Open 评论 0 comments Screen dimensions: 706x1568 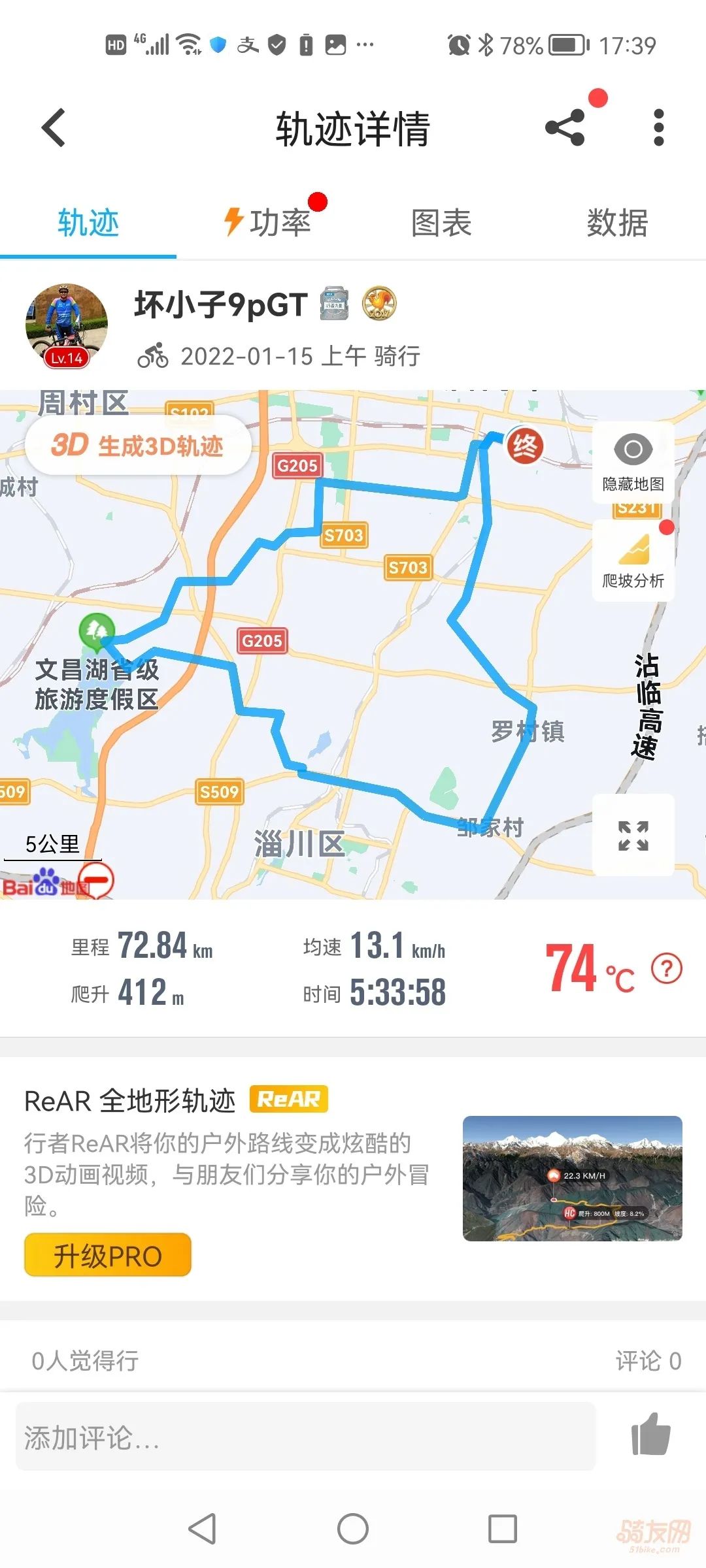[648, 1361]
